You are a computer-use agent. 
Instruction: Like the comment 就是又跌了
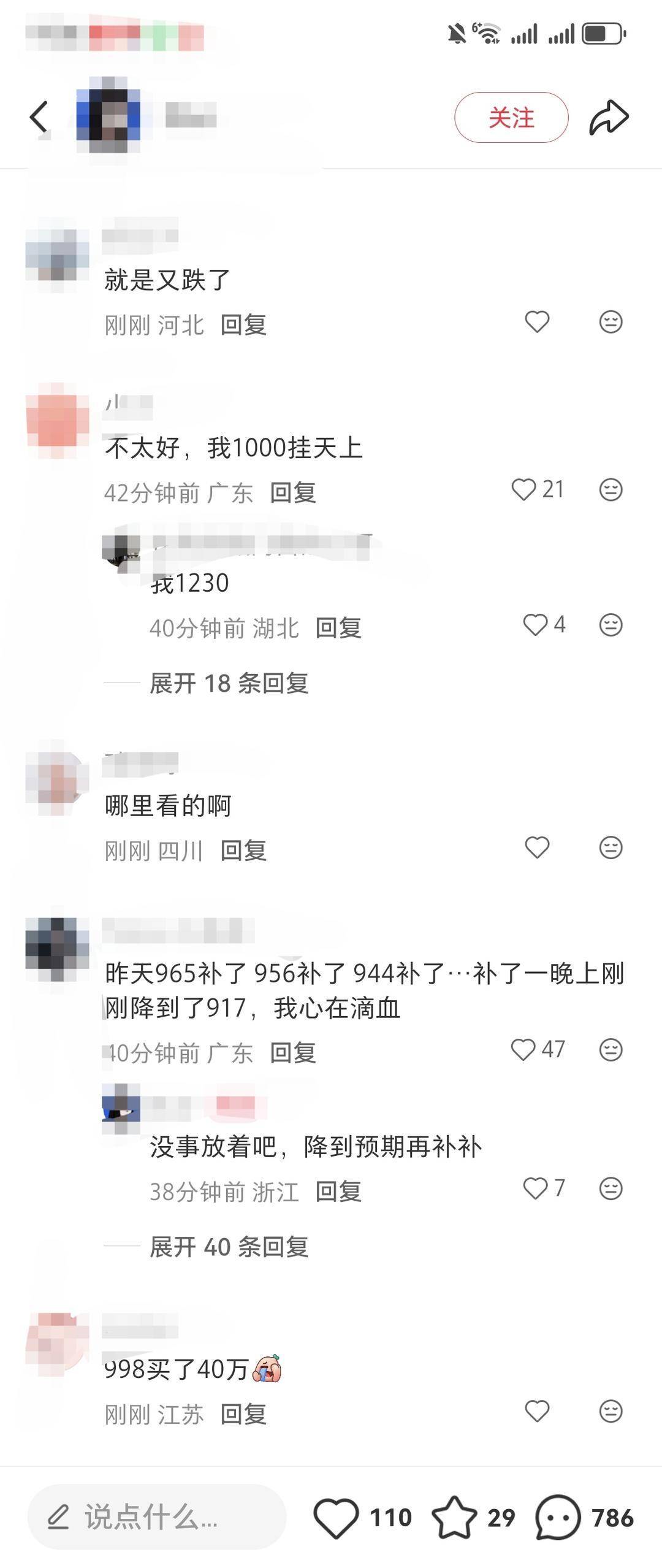(x=537, y=322)
